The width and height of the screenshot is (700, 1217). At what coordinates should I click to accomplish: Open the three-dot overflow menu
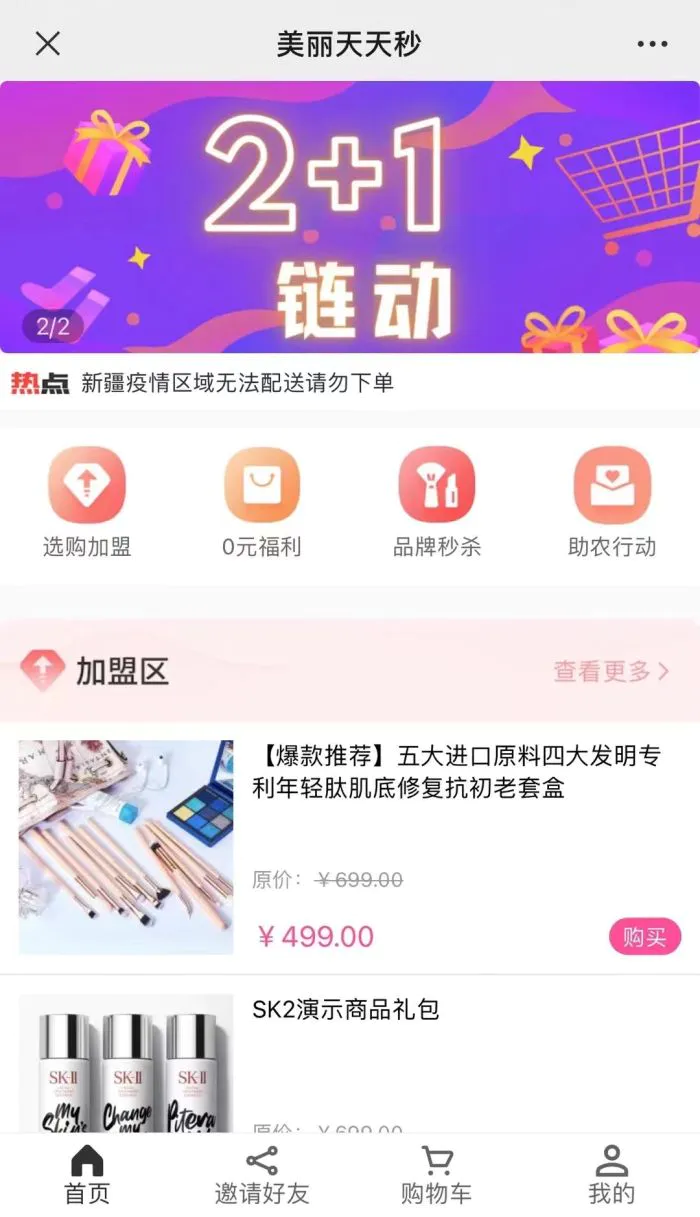[x=652, y=44]
